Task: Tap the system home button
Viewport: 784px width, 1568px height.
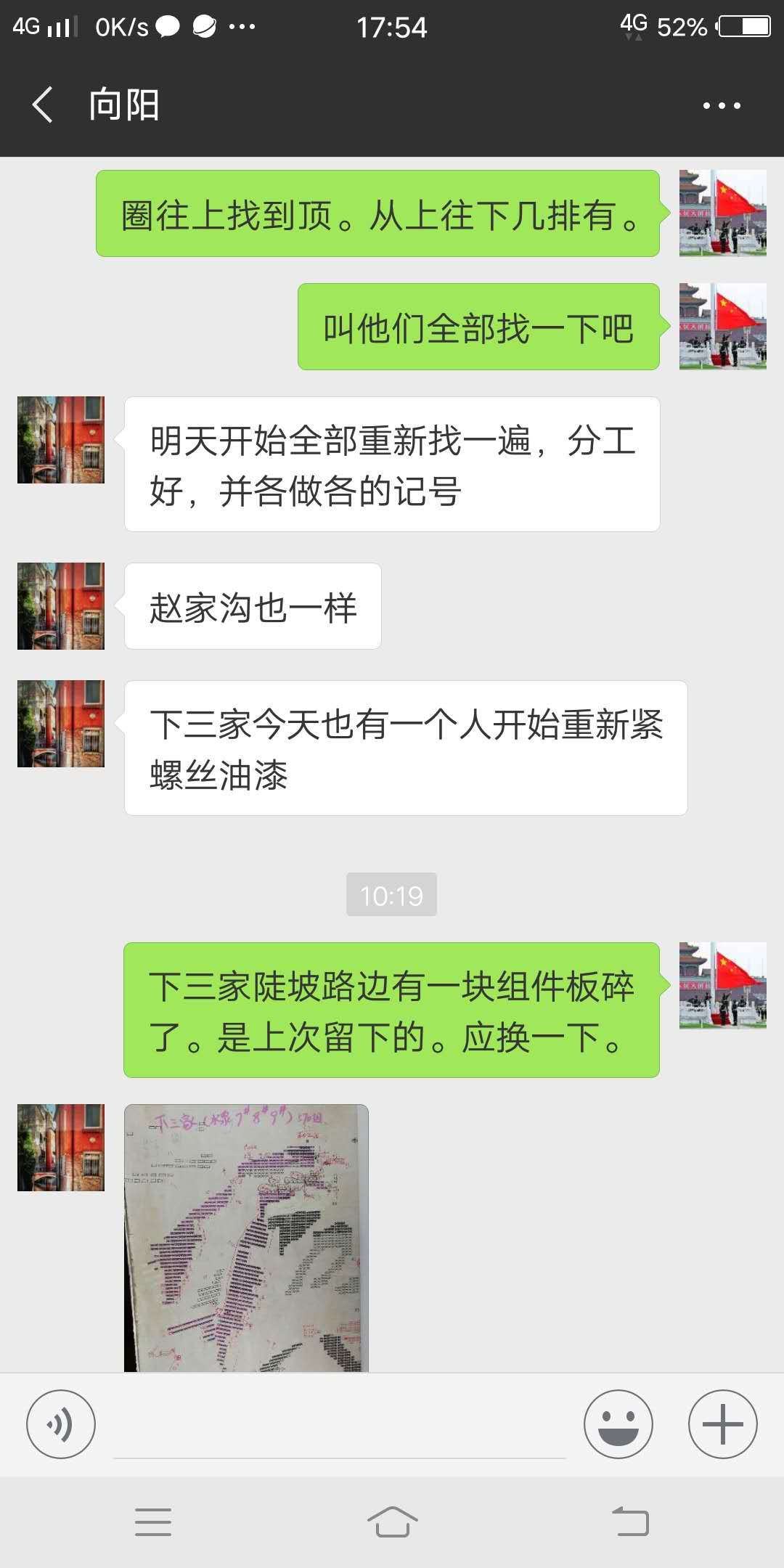Action: (x=392, y=1522)
